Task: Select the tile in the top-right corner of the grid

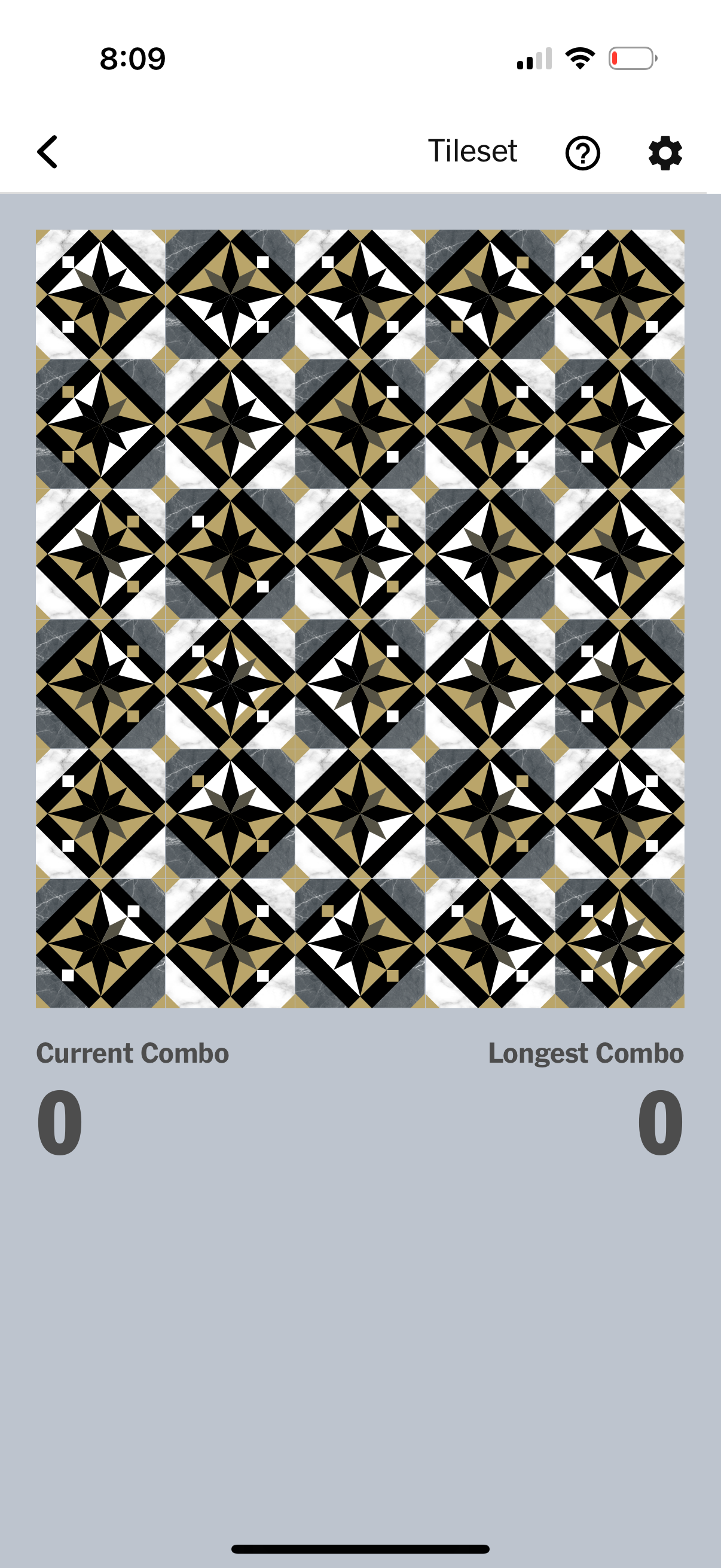Action: pos(619,294)
